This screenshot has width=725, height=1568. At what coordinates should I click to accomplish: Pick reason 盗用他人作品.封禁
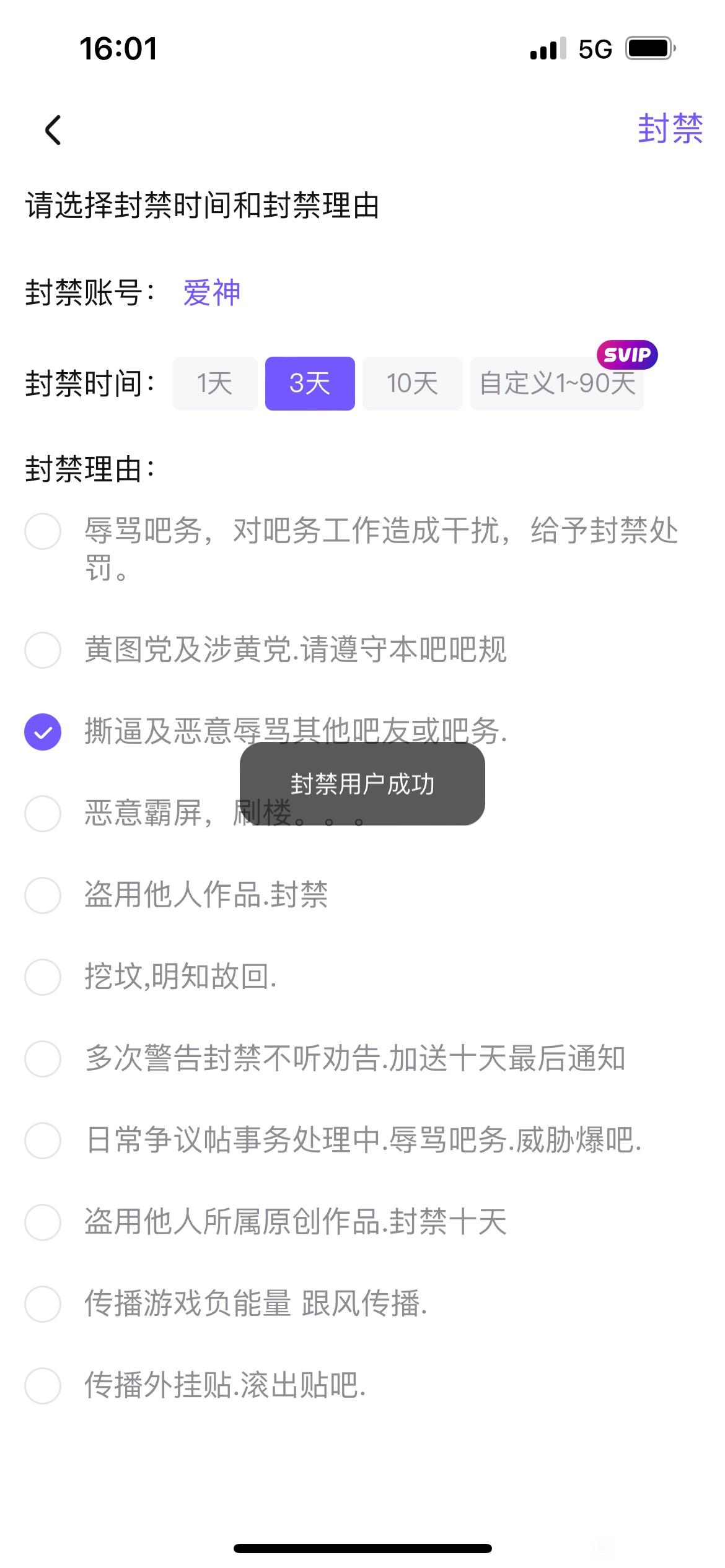(x=176, y=895)
